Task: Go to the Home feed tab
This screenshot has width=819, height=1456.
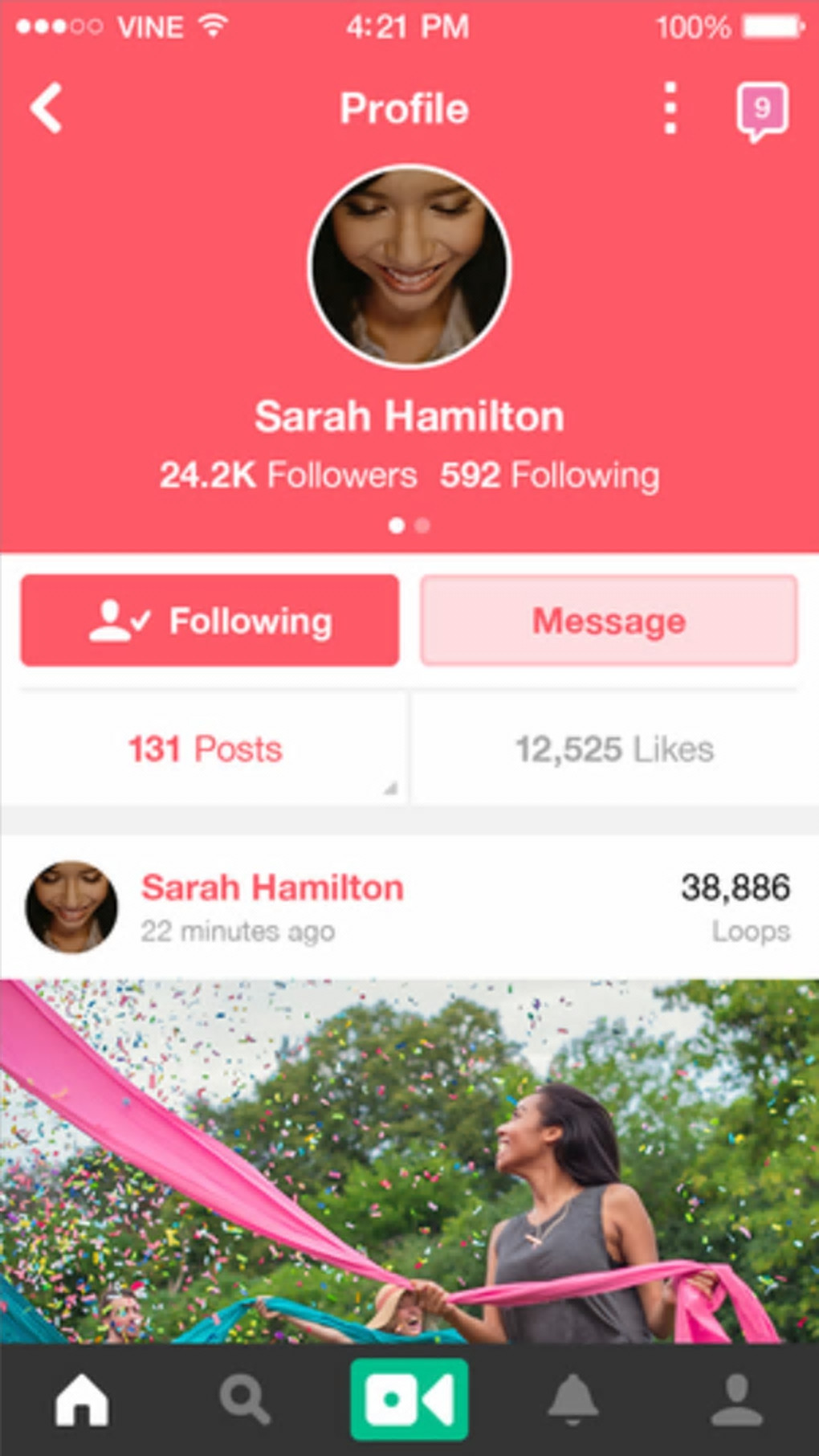Action: click(82, 1400)
